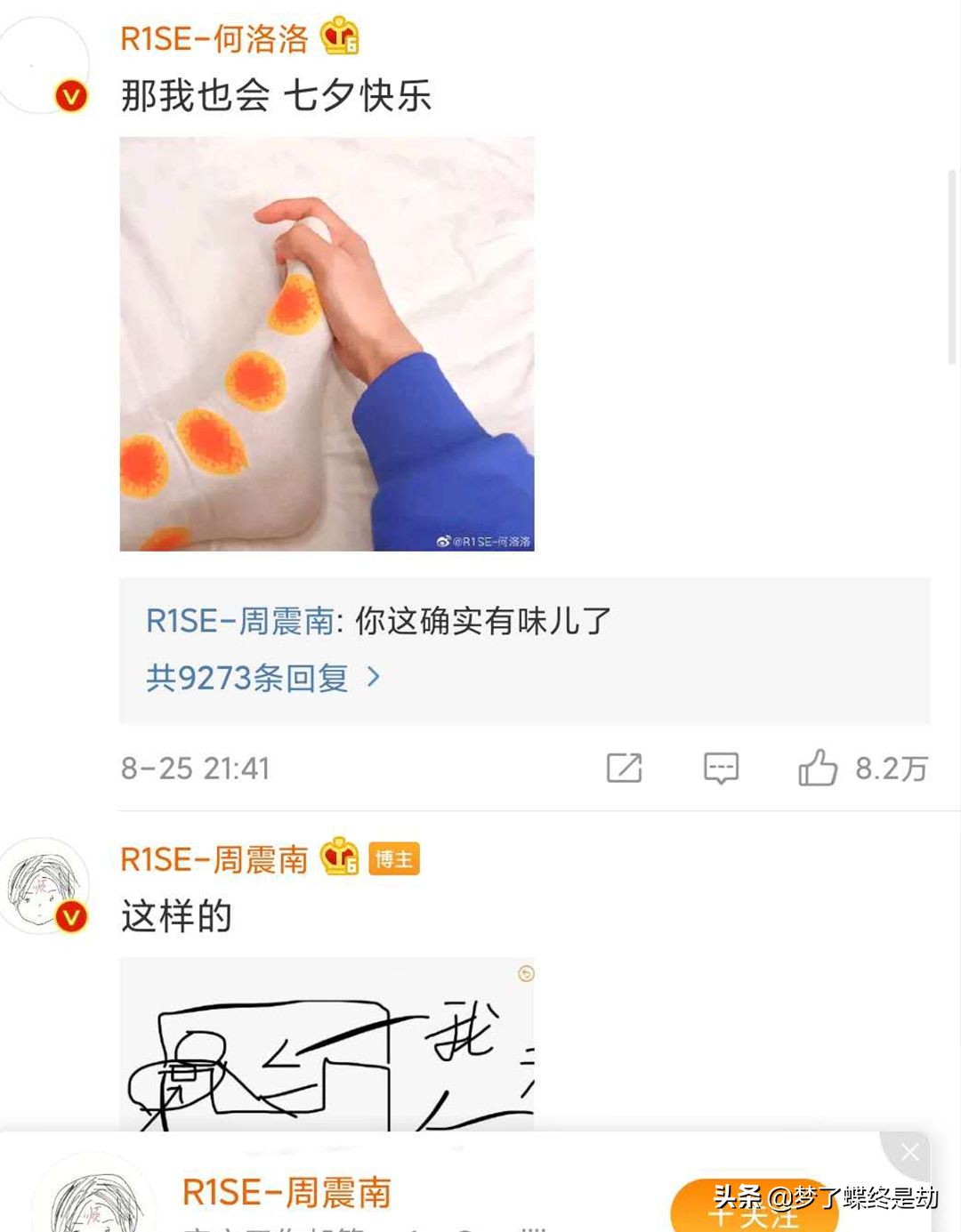Screen dimensions: 961x1232
Task: Click the level-6 crown badge beside R1SE-何洛洛
Action: point(341,37)
